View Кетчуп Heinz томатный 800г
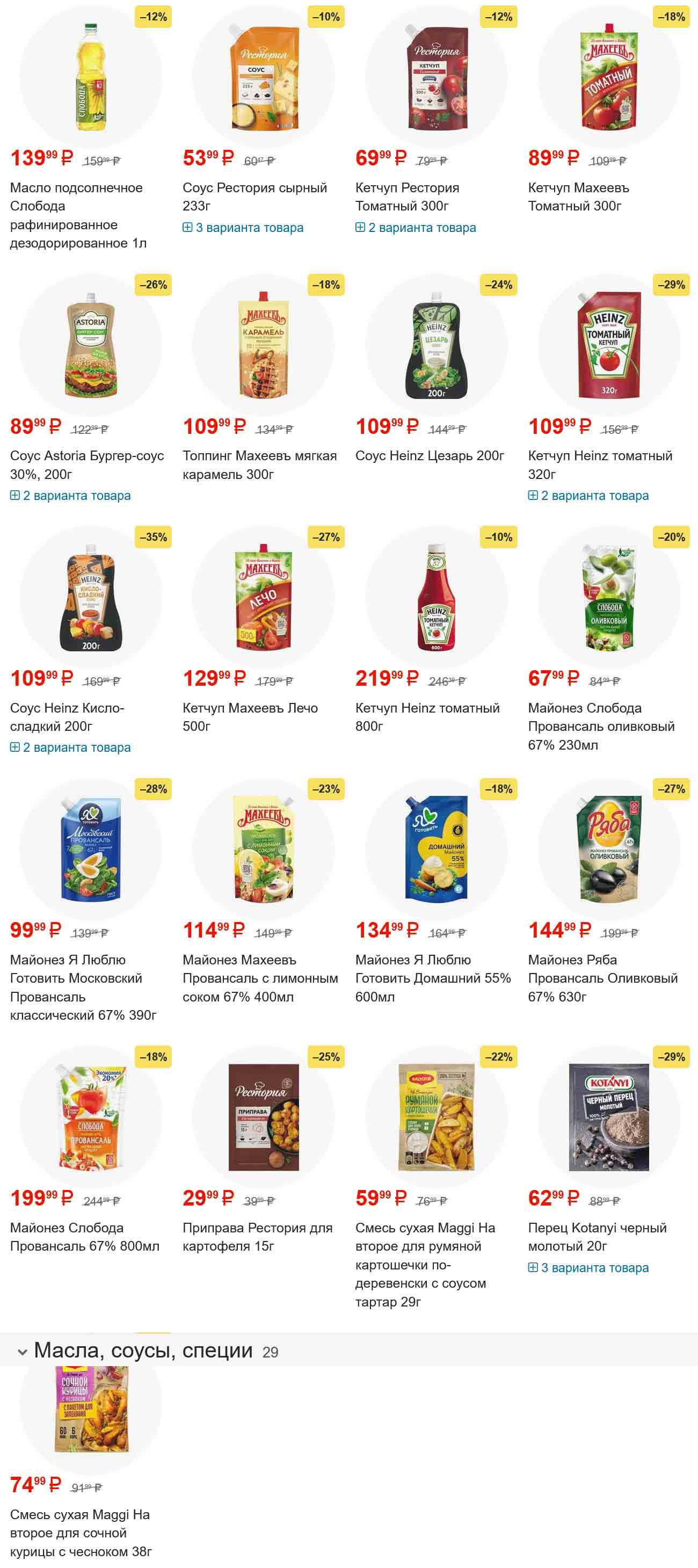Image resolution: width=698 pixels, height=1568 pixels. 427,716
